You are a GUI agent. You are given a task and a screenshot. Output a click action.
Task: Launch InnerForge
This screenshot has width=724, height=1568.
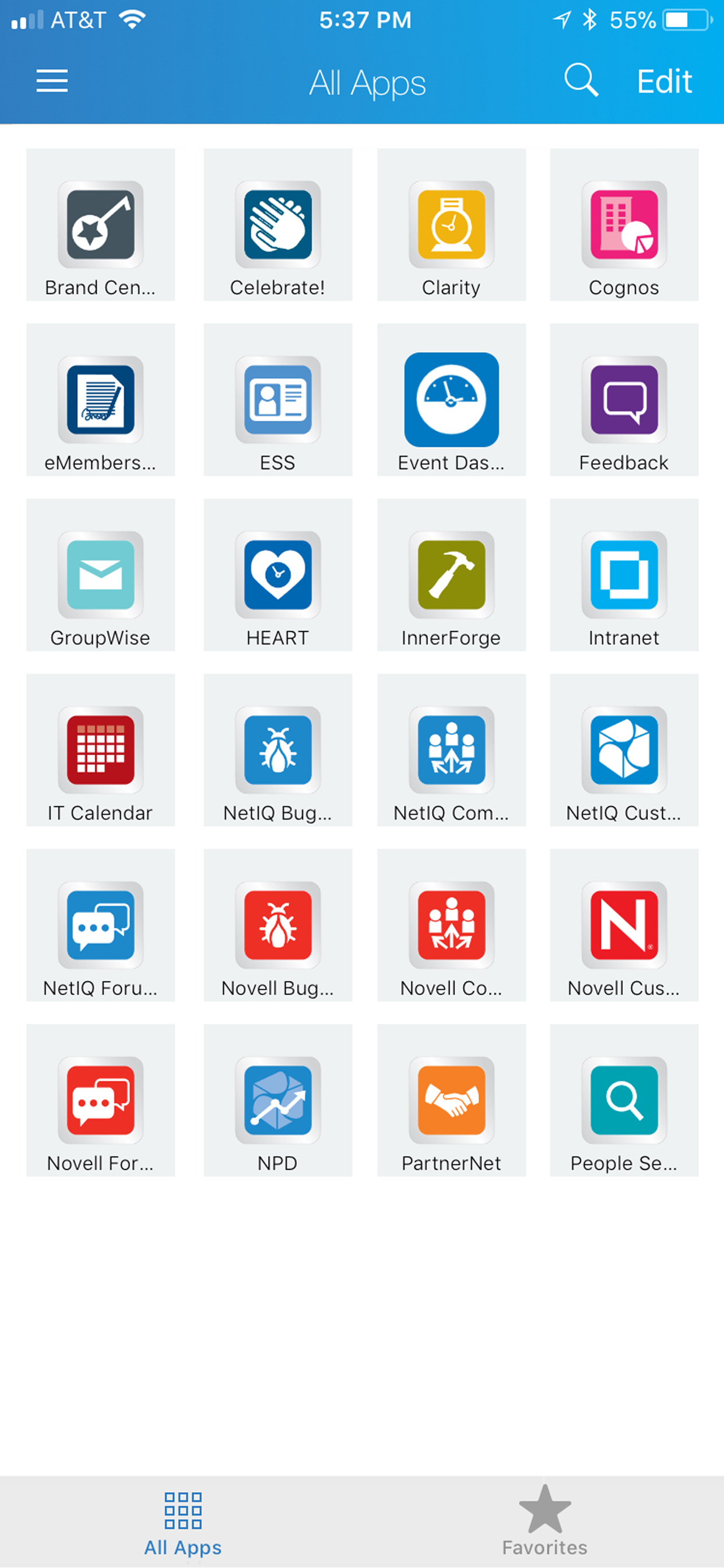tap(451, 575)
